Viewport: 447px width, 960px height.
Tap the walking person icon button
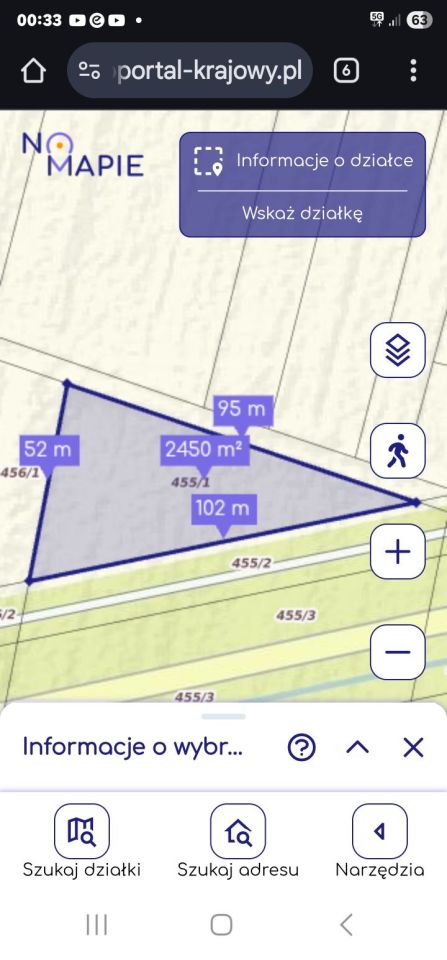(398, 451)
